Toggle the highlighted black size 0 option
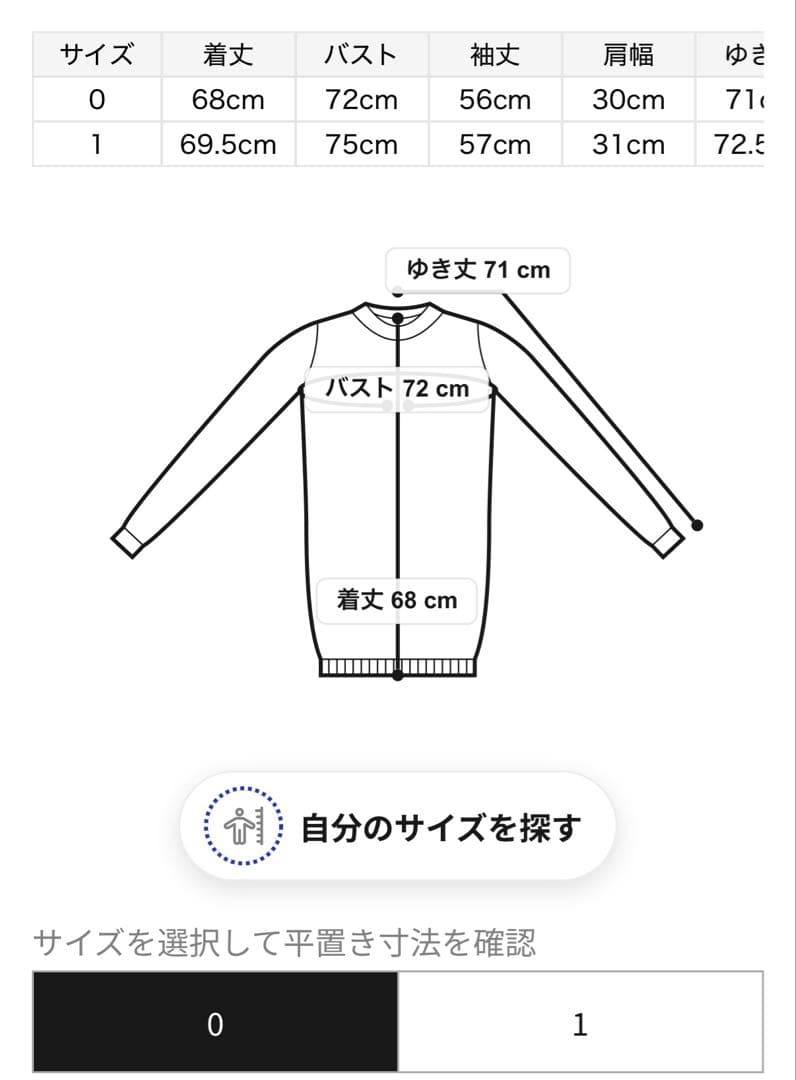Screen dimensions: 796x1080 tap(215, 1023)
